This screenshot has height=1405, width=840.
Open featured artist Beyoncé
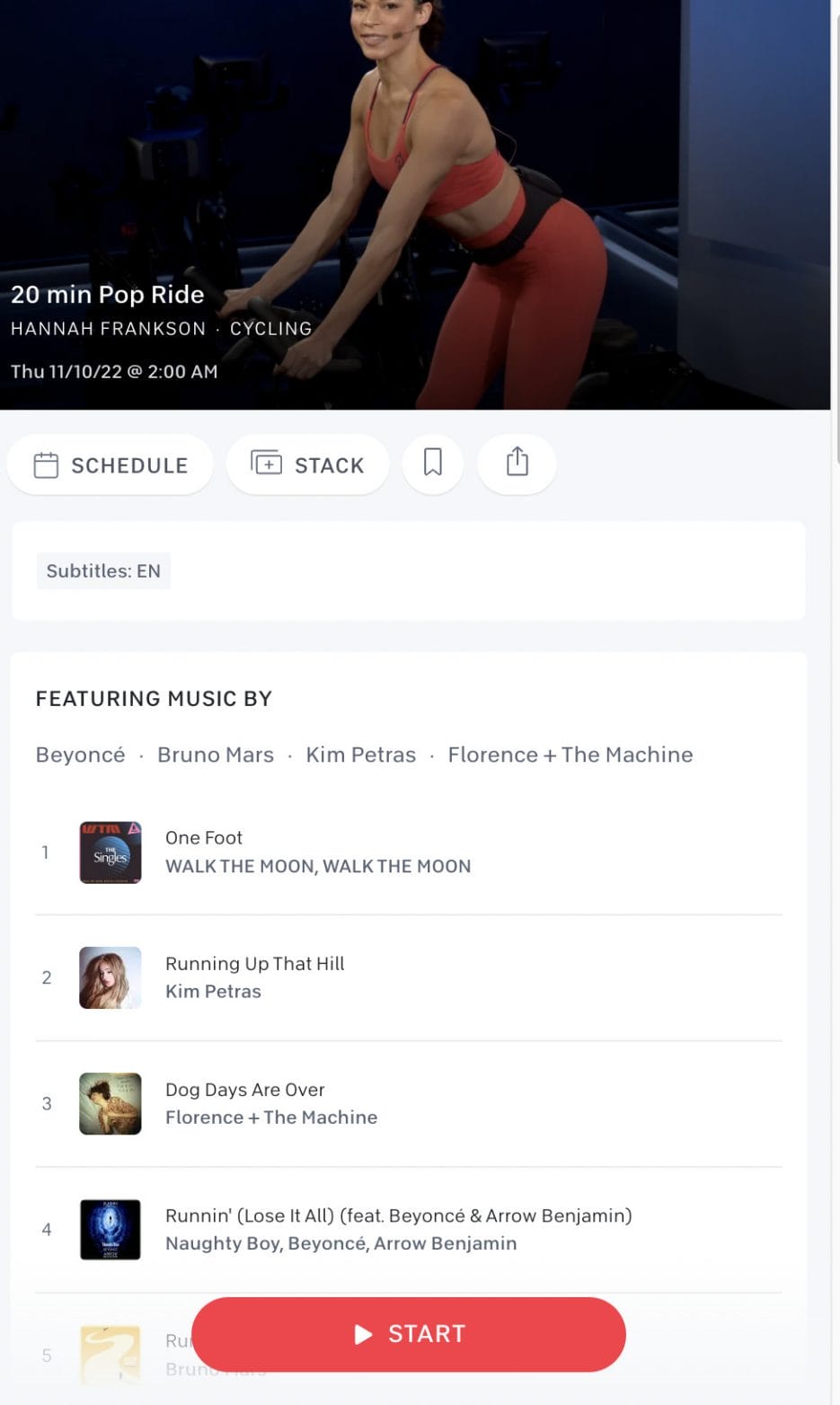(80, 755)
